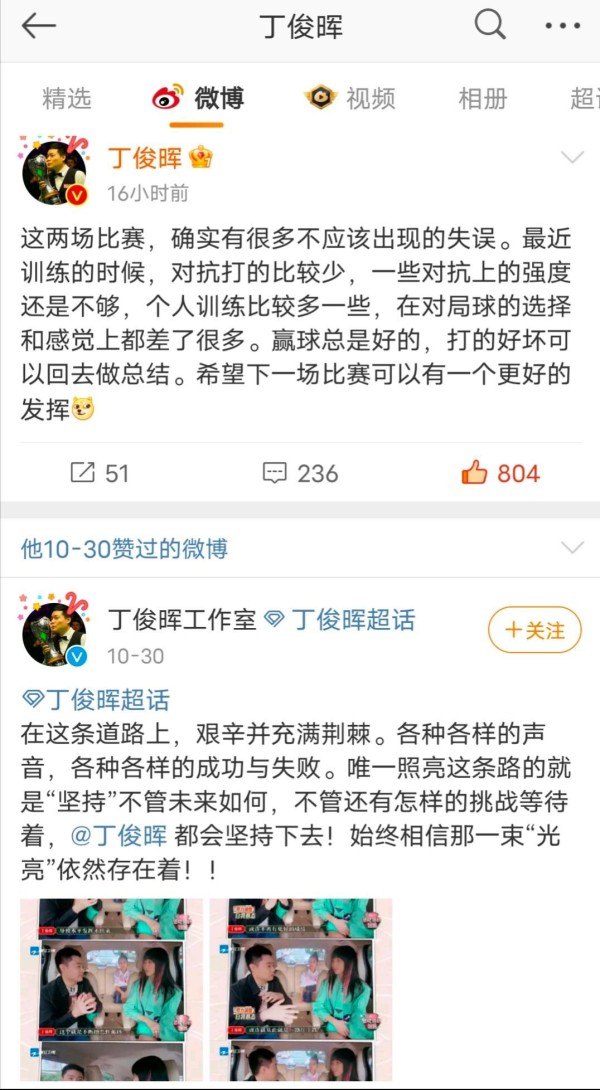Switch to the 视频 tab
Image resolution: width=600 pixels, height=1090 pixels.
pyautogui.click(x=350, y=98)
